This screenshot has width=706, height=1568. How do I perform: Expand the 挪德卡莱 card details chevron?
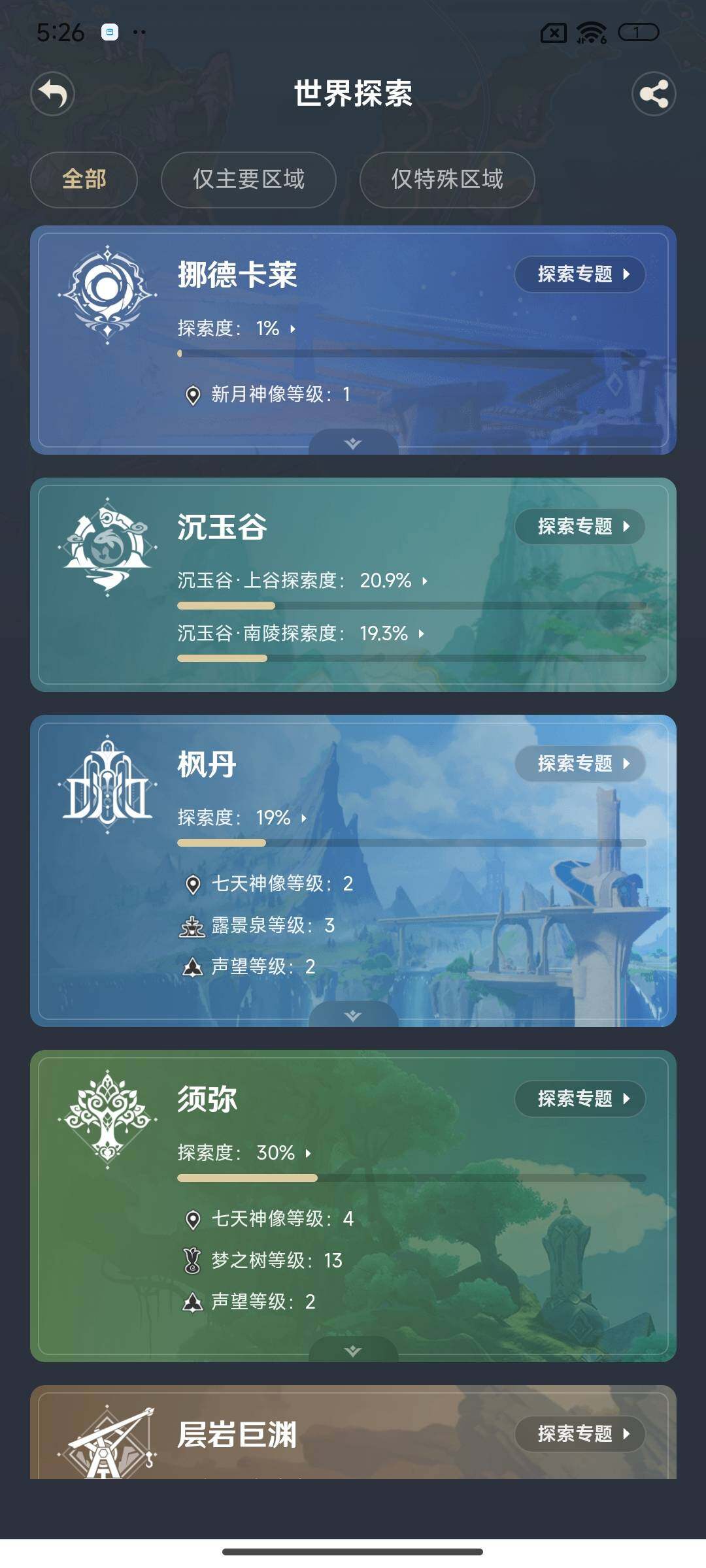click(x=352, y=443)
